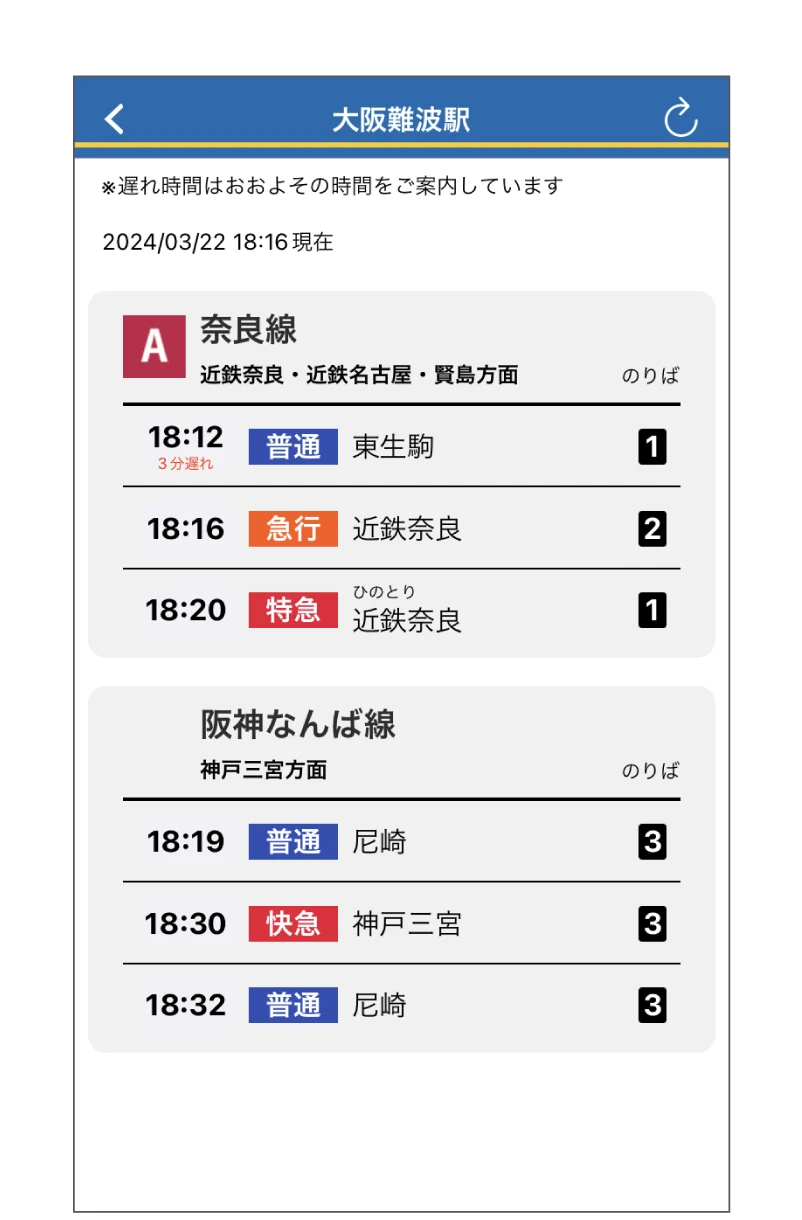Click 尼崎 on the 18:32 train row
The width and height of the screenshot is (802, 1220).
(378, 1004)
